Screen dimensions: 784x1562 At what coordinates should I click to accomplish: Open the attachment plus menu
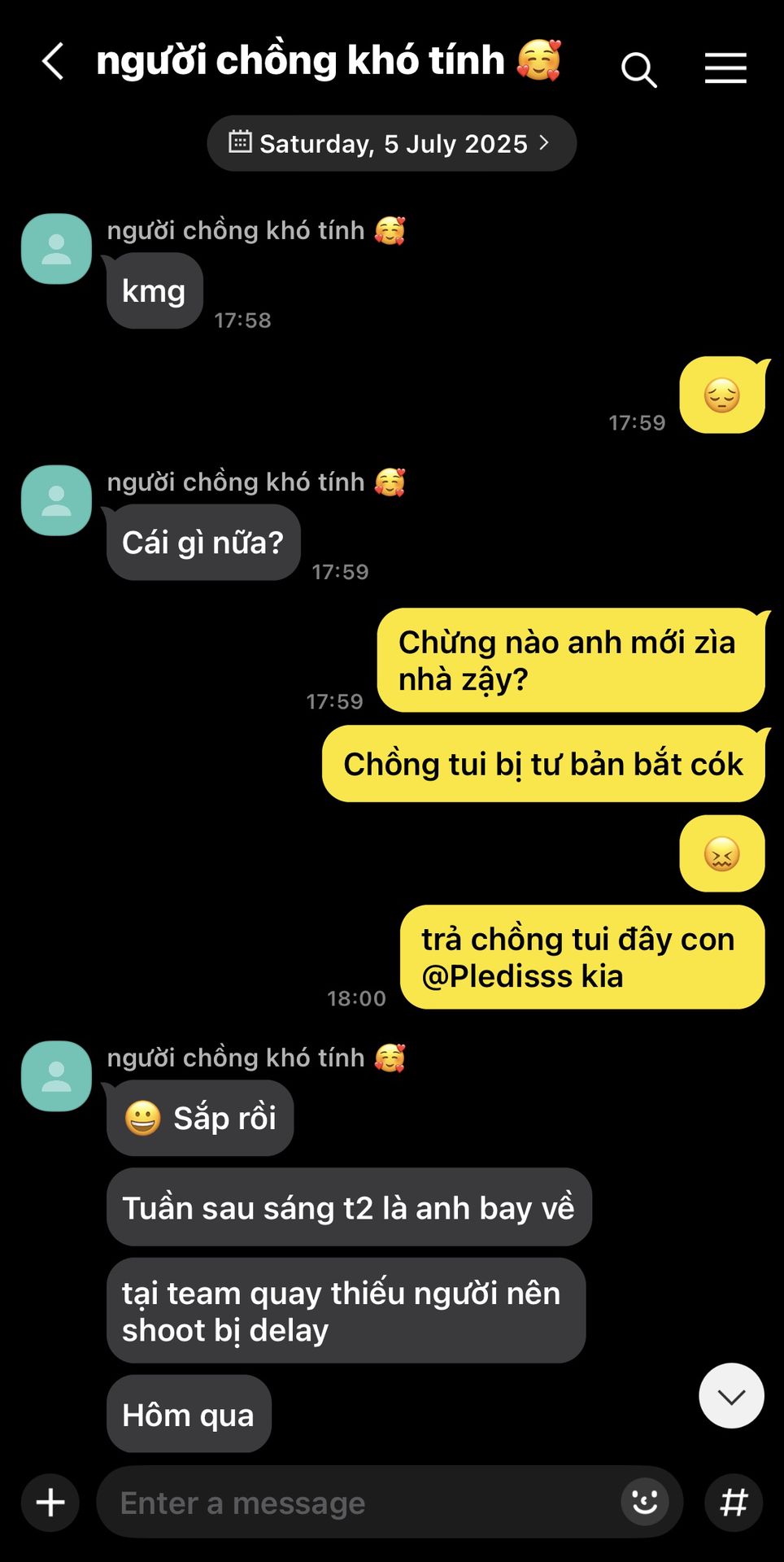click(x=50, y=1503)
